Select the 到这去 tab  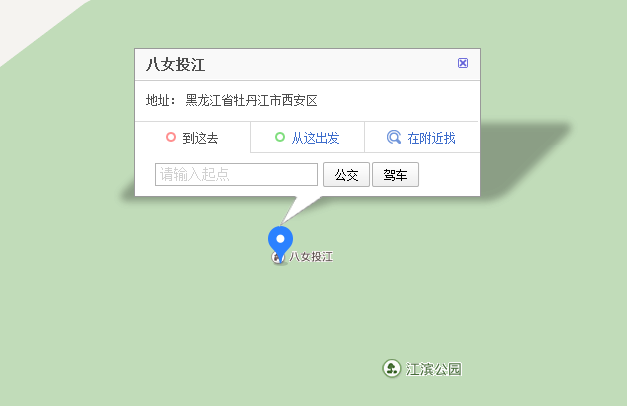click(x=193, y=138)
